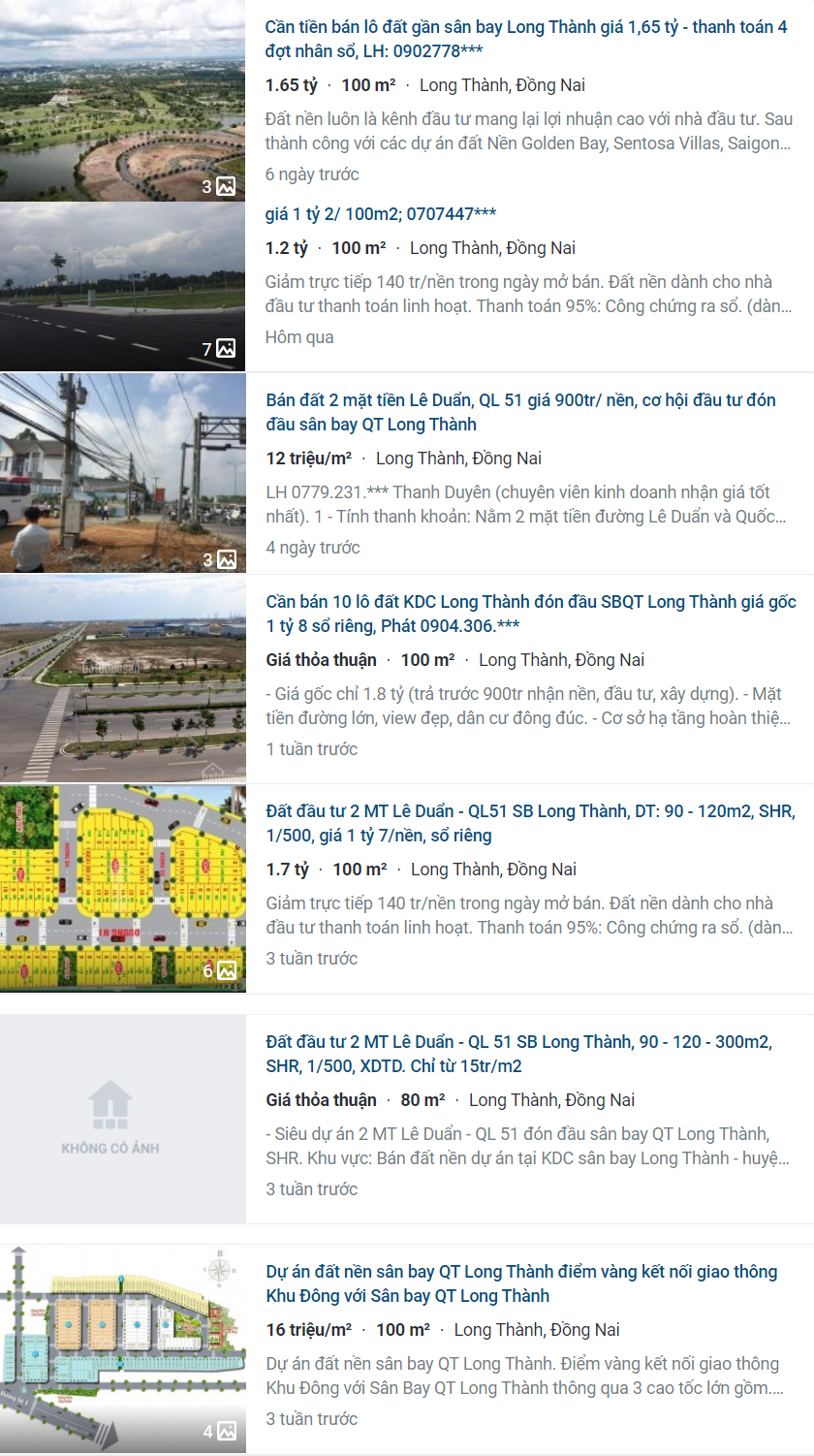
Task: View the 7-photo thumbnail for the 1.2 tỷ listing
Action: (x=122, y=287)
